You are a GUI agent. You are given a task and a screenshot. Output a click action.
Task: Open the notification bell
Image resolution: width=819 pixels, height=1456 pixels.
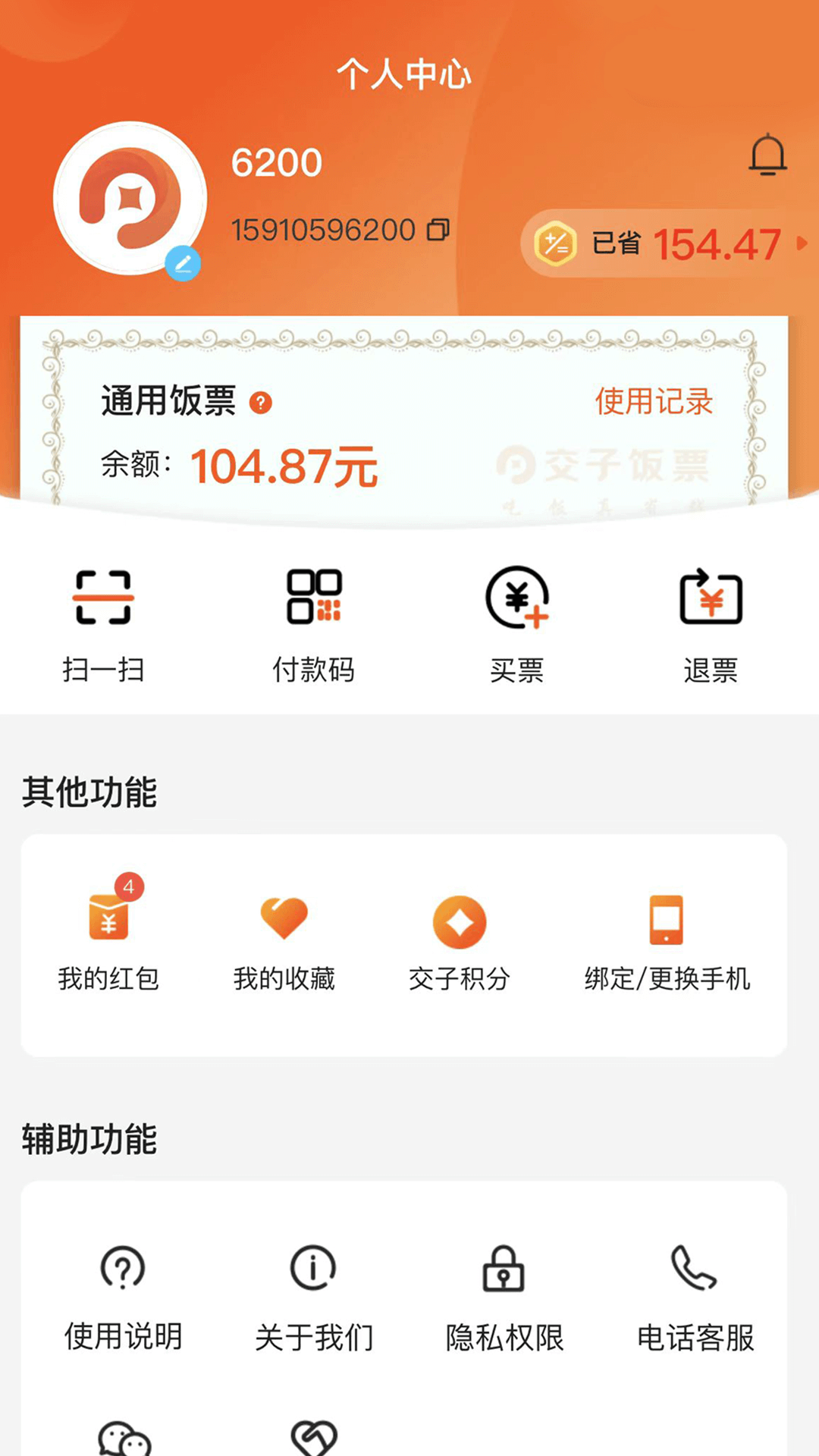pos(768,155)
